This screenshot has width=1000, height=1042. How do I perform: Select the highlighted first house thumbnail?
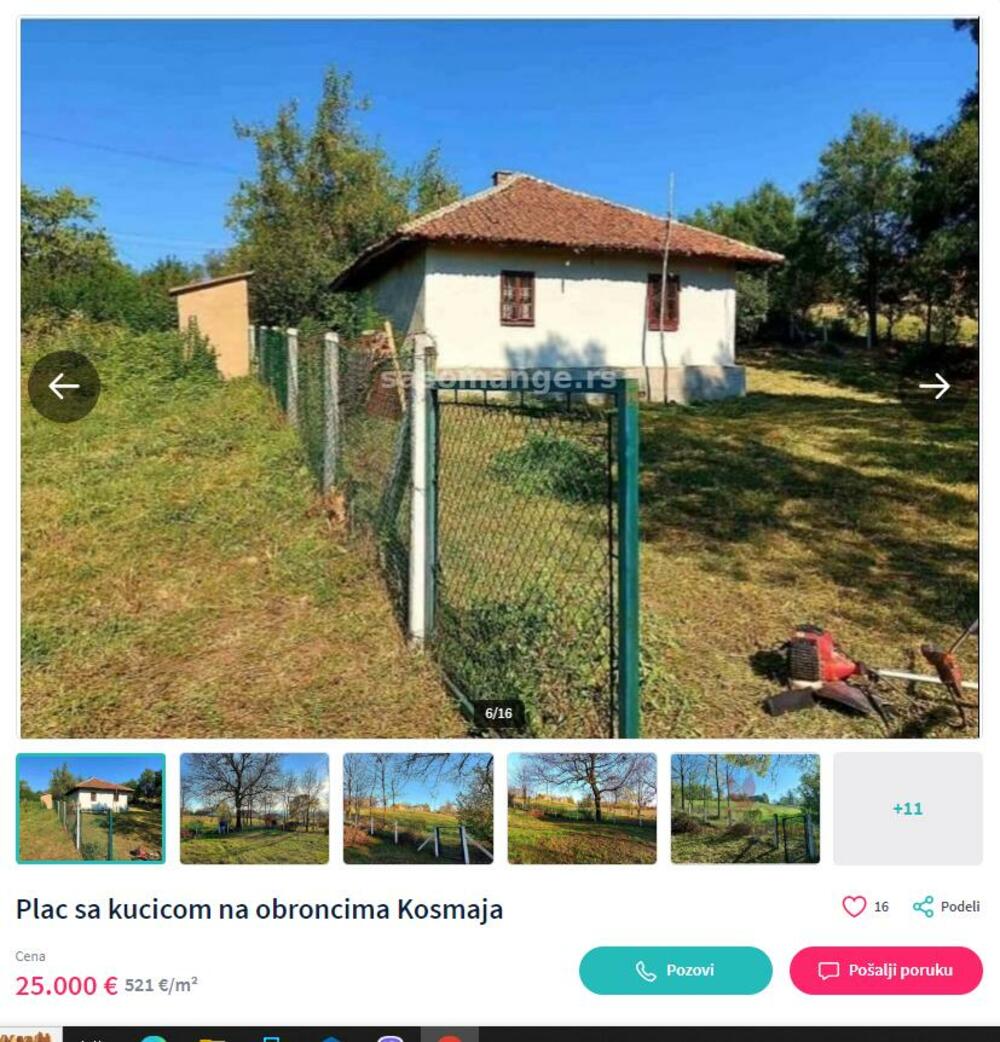pos(89,811)
